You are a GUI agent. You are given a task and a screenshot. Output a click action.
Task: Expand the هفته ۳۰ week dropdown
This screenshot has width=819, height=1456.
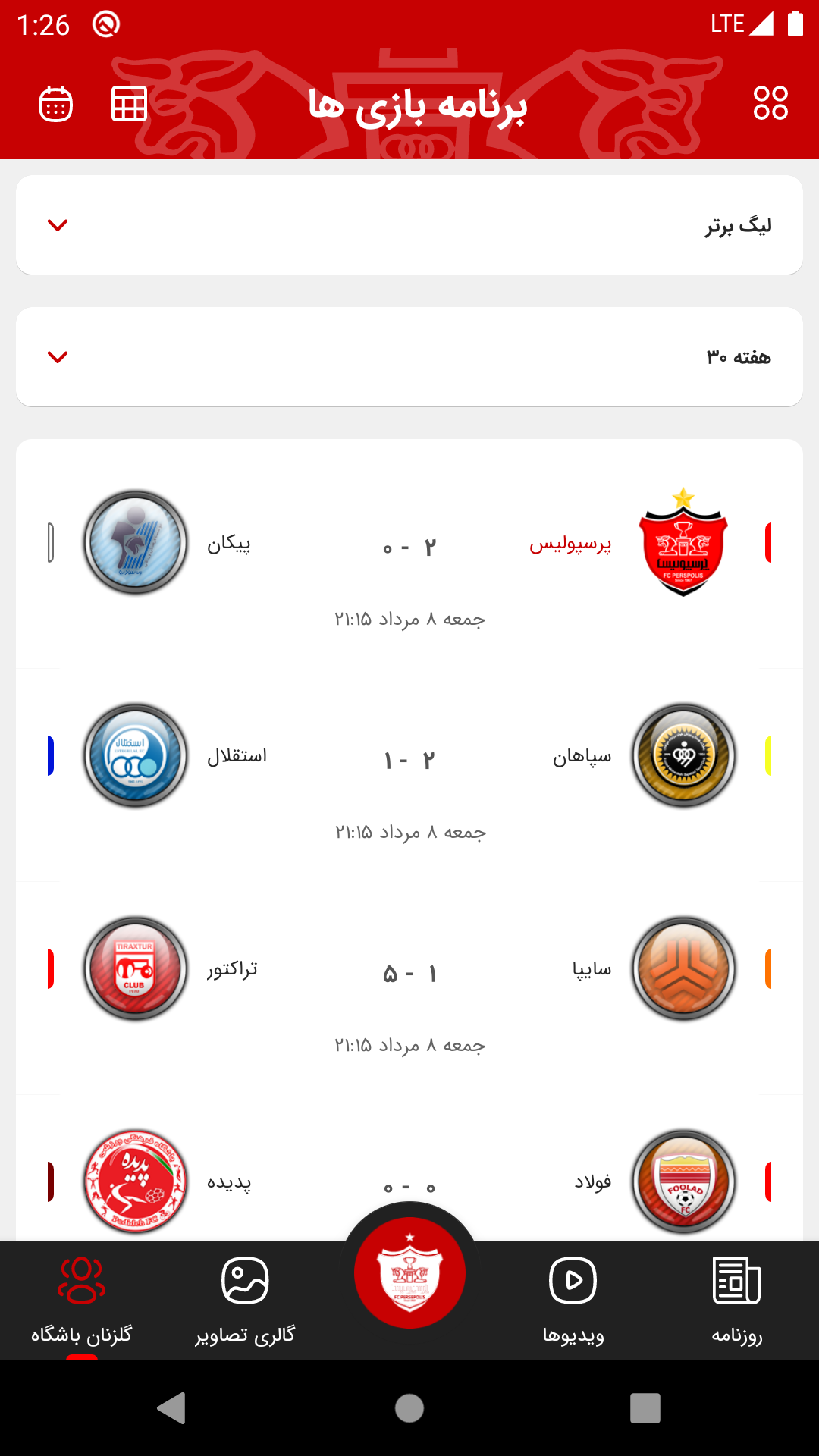point(409,357)
